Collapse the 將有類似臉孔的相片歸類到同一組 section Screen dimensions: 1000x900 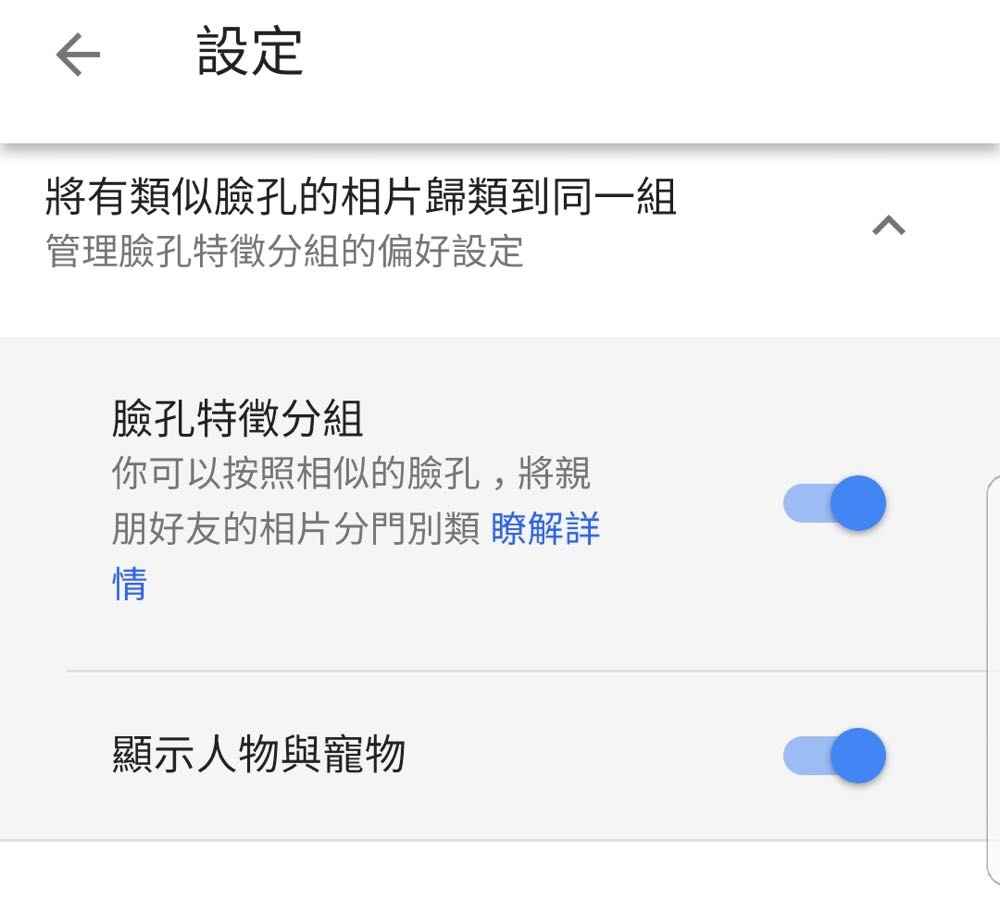coord(888,225)
